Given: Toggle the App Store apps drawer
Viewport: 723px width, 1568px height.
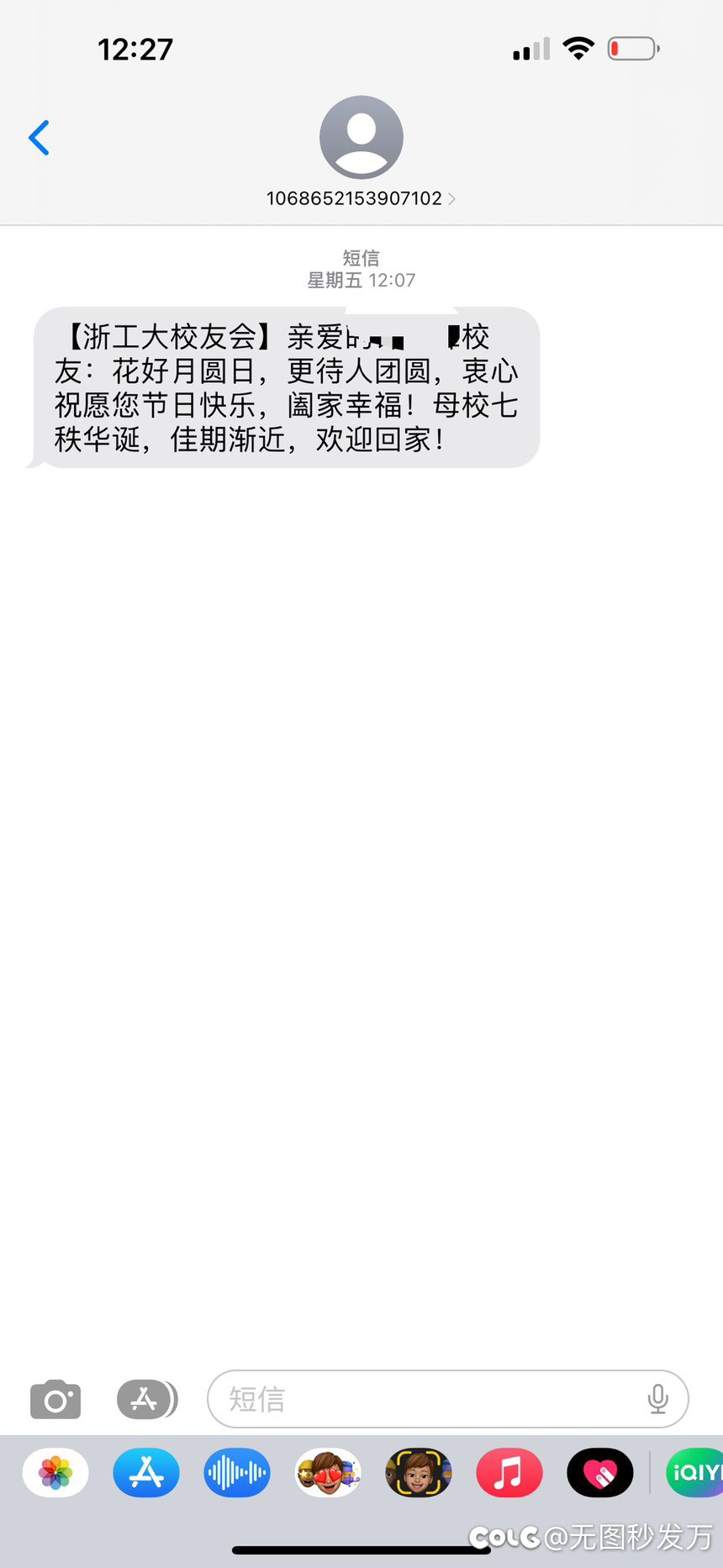Looking at the screenshot, I should tap(146, 1399).
